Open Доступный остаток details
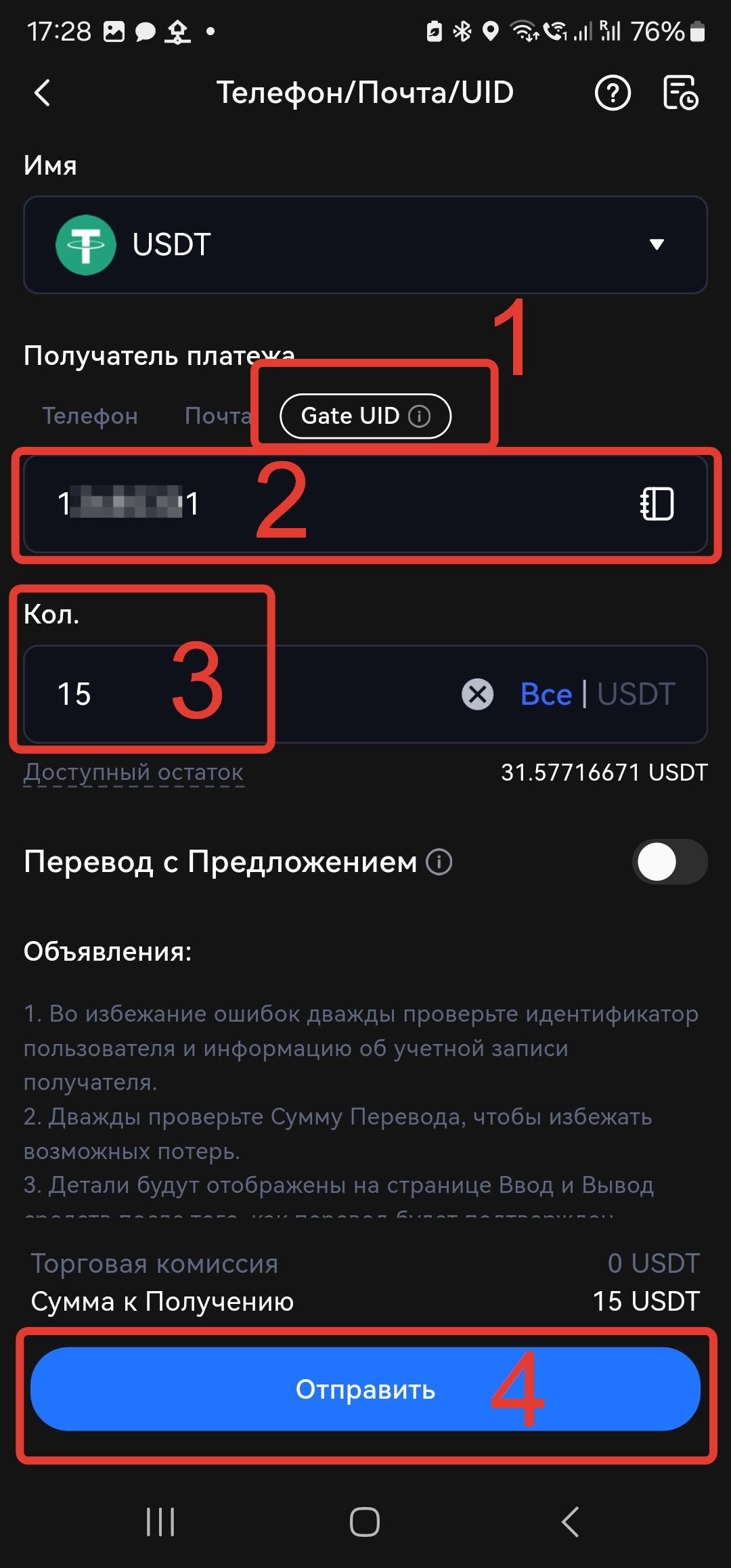Image resolution: width=731 pixels, height=1568 pixels. coord(133,772)
